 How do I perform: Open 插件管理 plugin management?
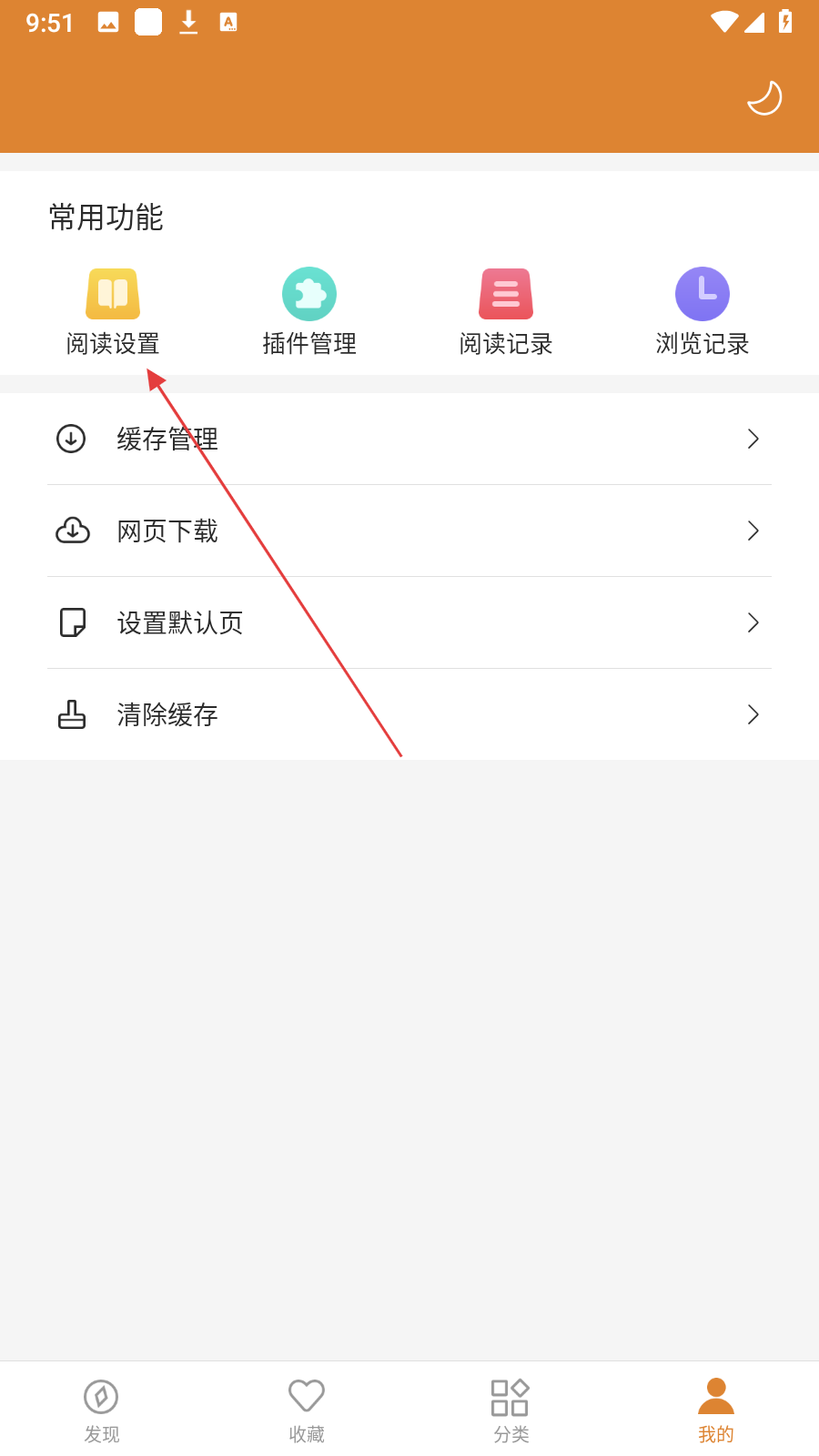pos(309,311)
